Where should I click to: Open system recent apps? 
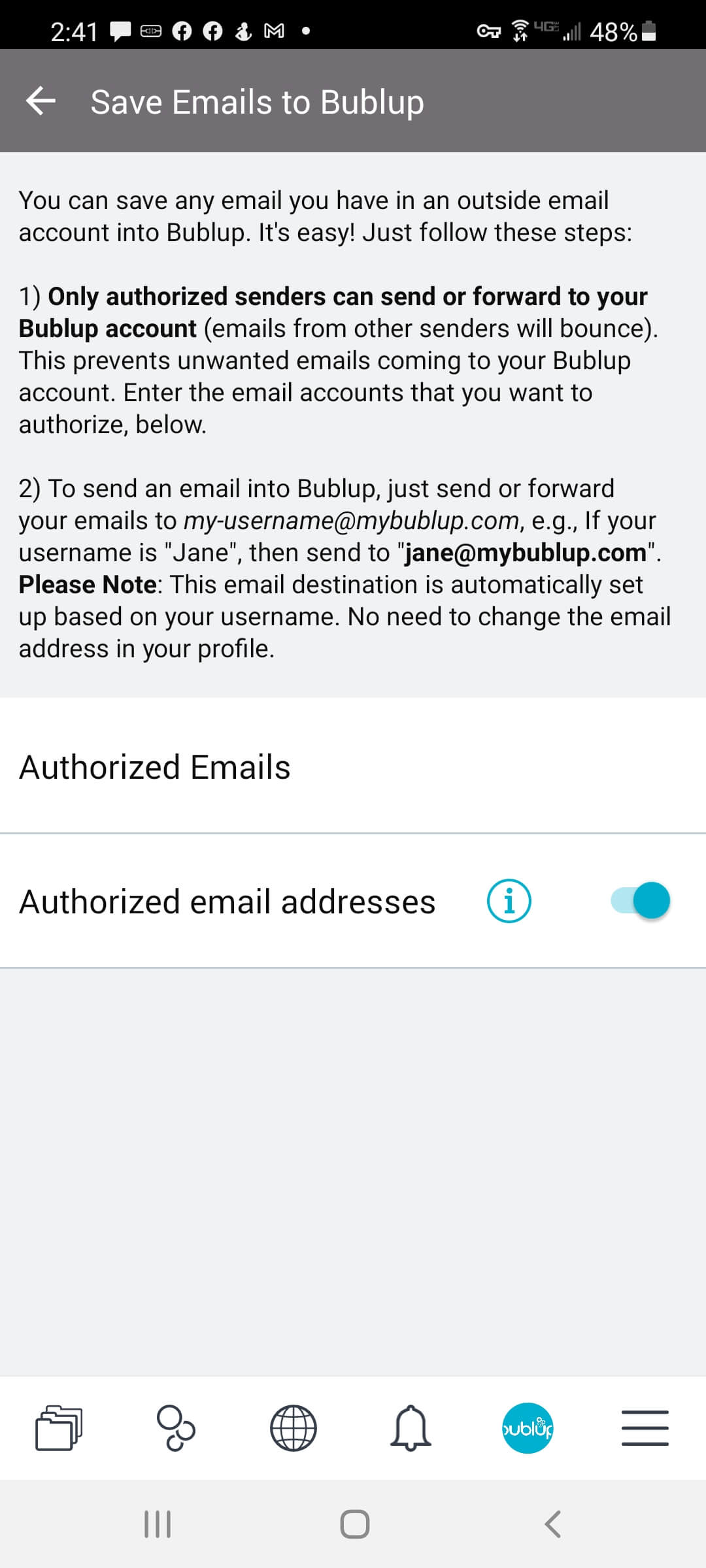coord(158,1524)
